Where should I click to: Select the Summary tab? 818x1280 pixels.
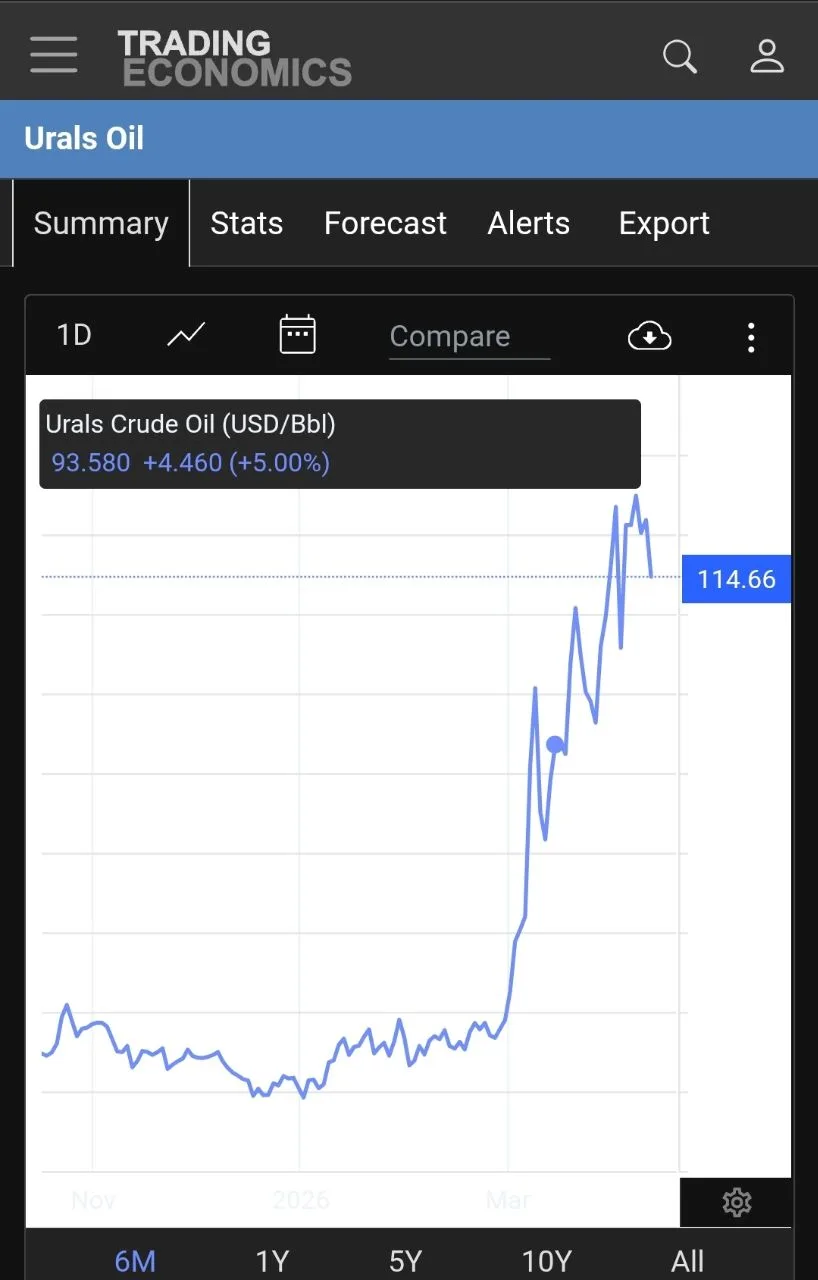point(101,223)
